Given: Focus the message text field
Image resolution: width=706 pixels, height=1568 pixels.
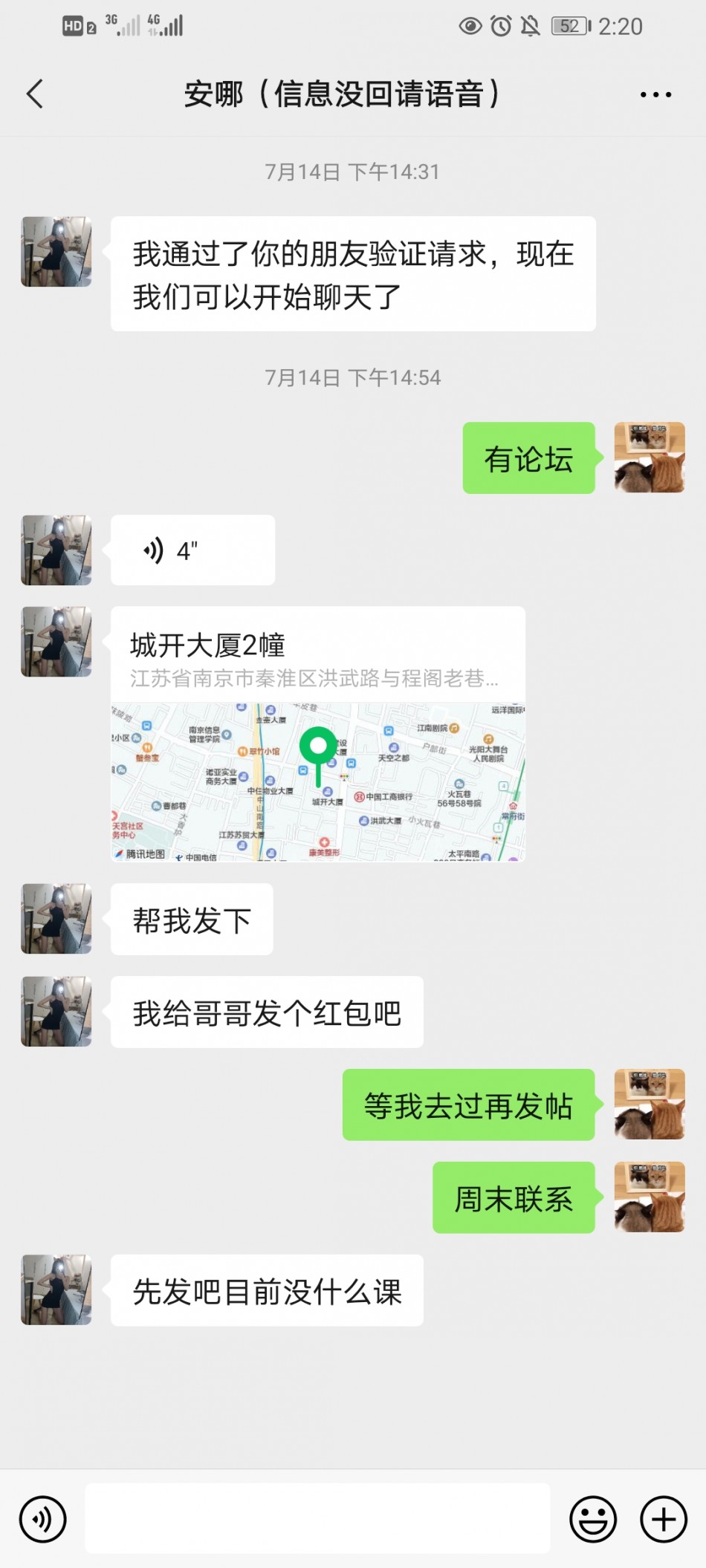Looking at the screenshot, I should coord(317,1518).
